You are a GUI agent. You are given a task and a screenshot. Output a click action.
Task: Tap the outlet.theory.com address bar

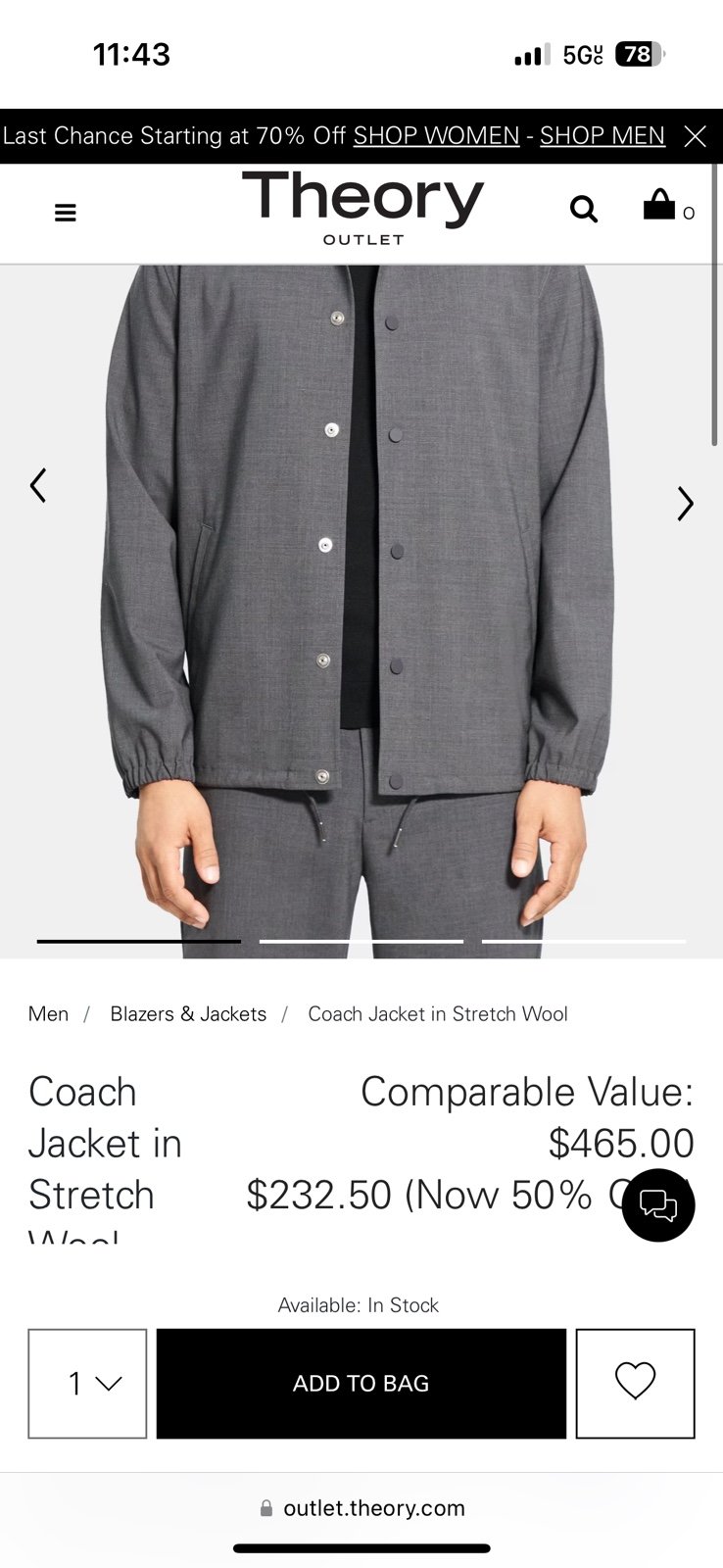[361, 1508]
